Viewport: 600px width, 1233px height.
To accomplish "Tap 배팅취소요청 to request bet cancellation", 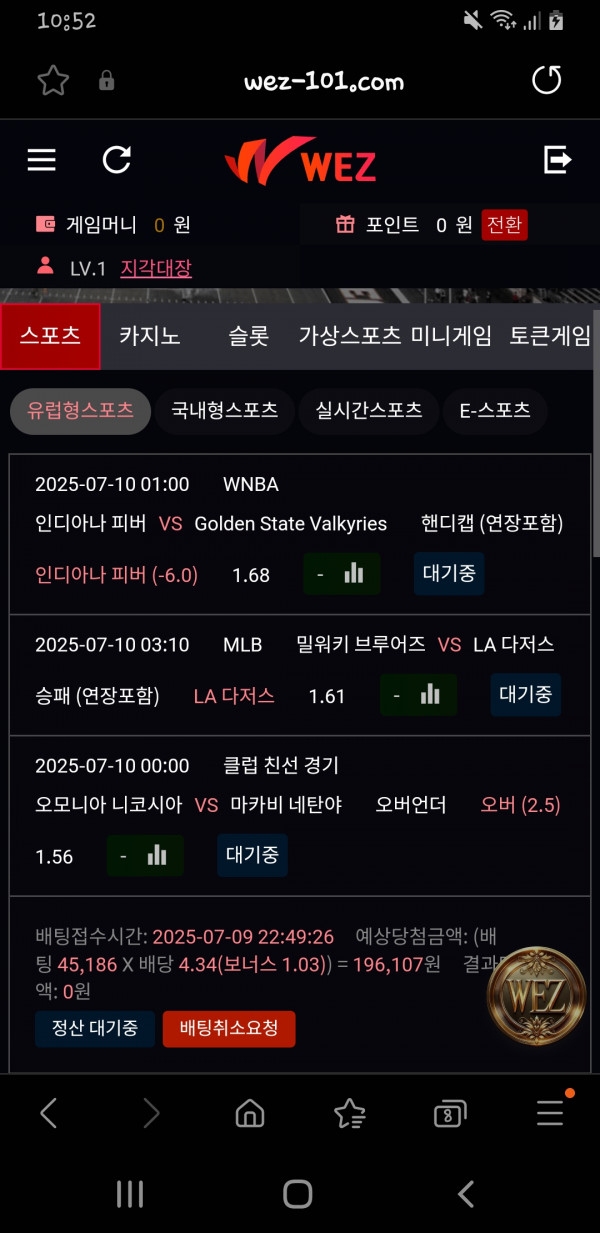I will (x=229, y=1028).
